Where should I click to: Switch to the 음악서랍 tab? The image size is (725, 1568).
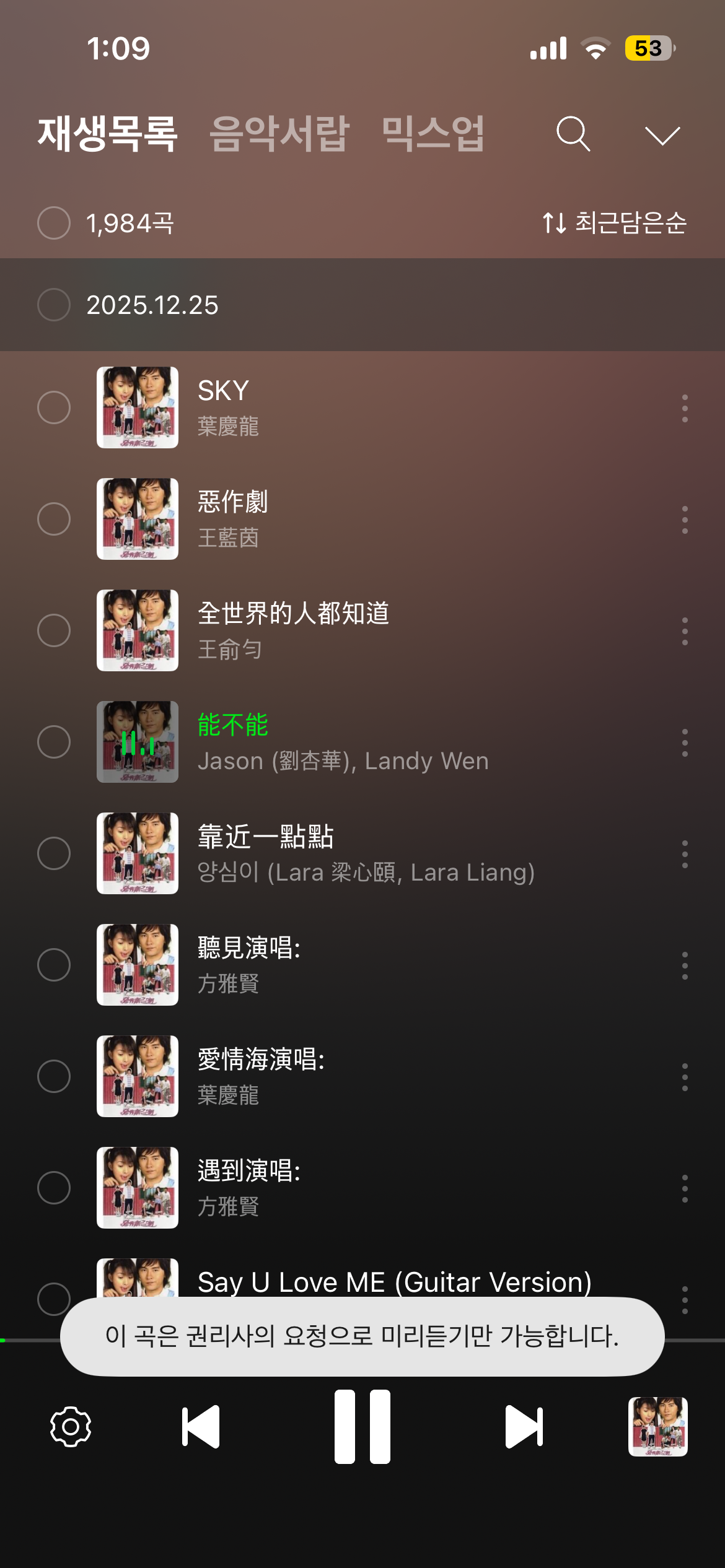[279, 134]
